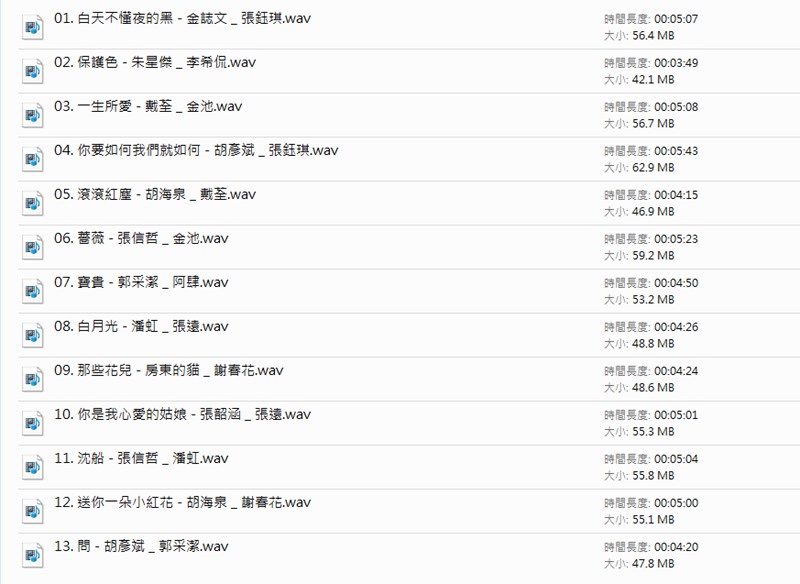Select the file 02. 保護色 - 朱星傑 _ 李希侃

pyautogui.click(x=155, y=63)
